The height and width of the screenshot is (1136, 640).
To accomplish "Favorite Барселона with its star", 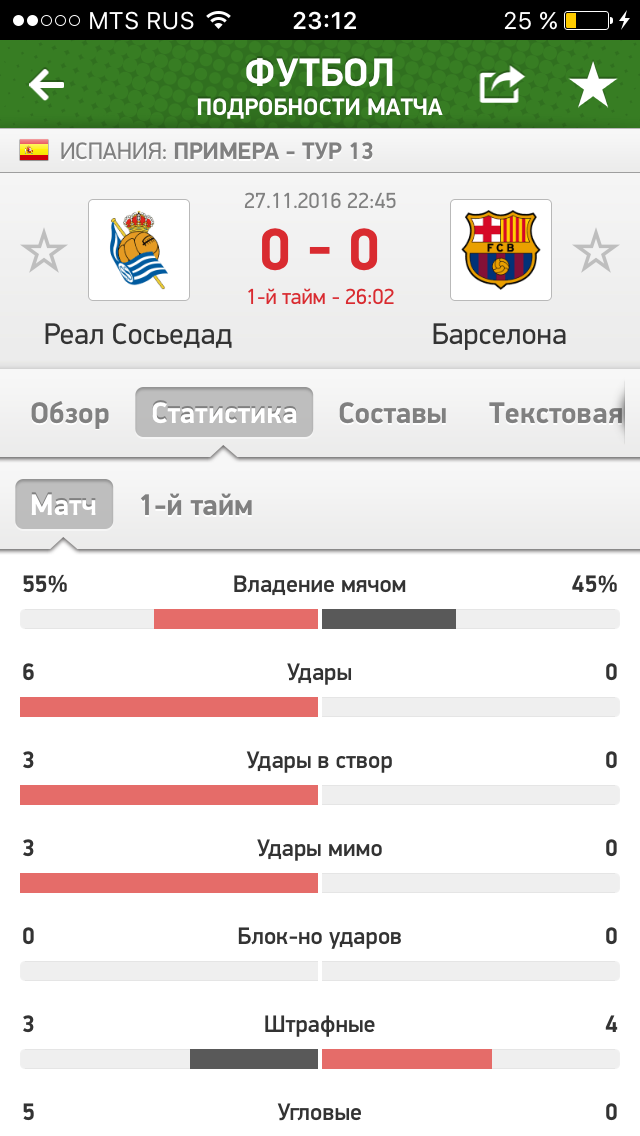I will pos(596,251).
